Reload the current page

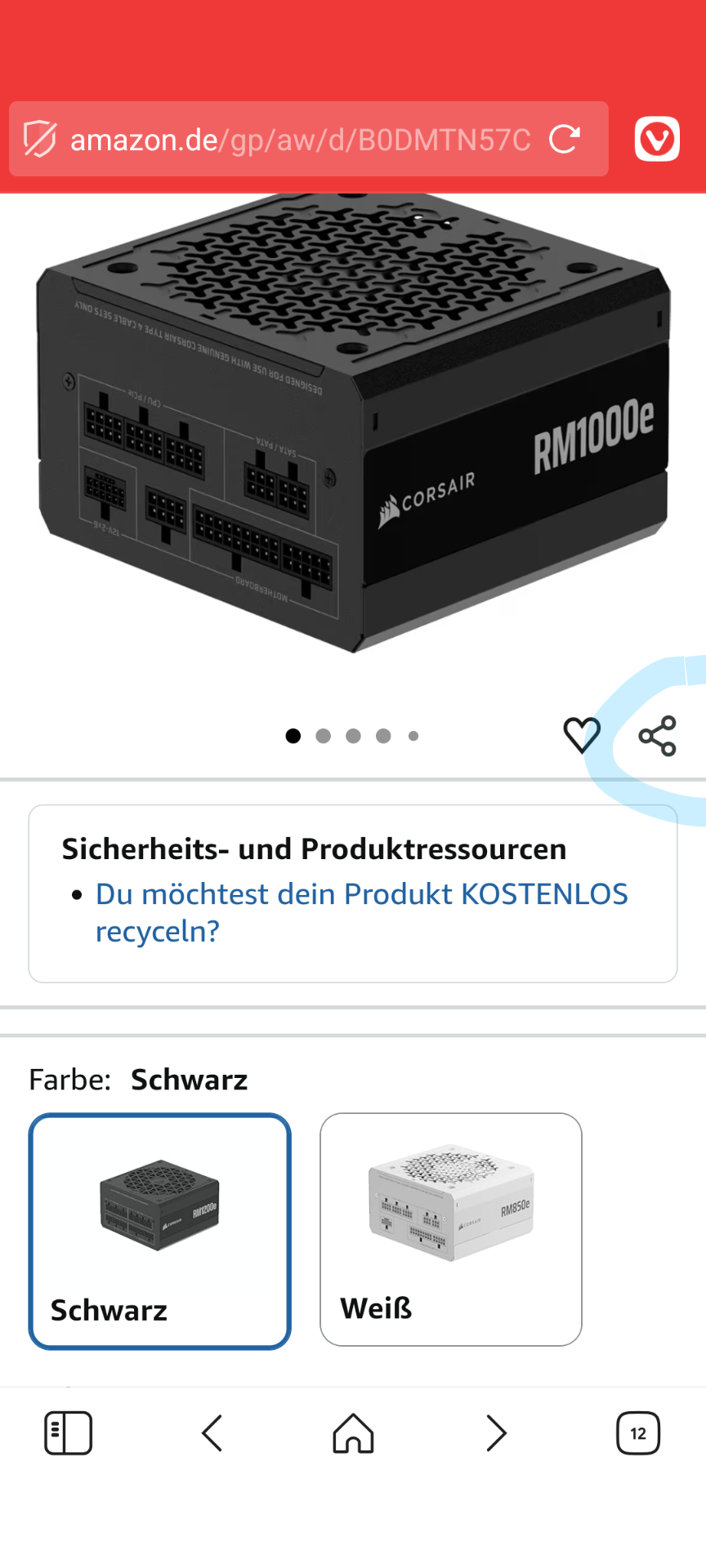[564, 140]
